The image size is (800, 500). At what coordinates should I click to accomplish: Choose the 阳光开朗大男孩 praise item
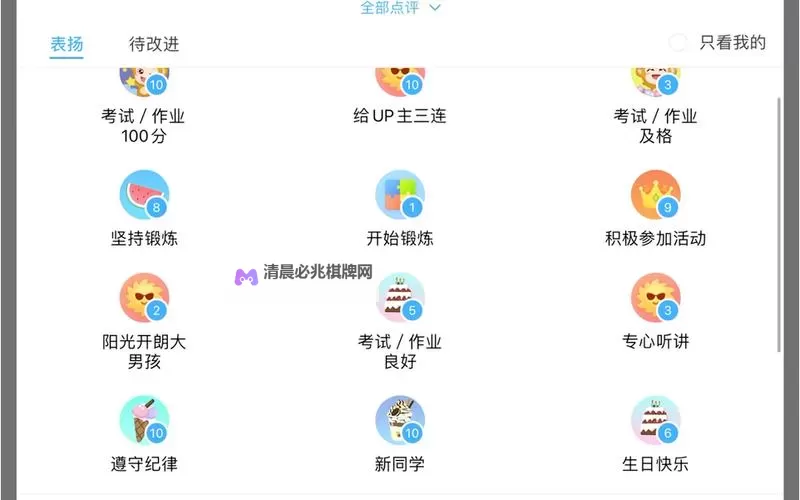(144, 298)
